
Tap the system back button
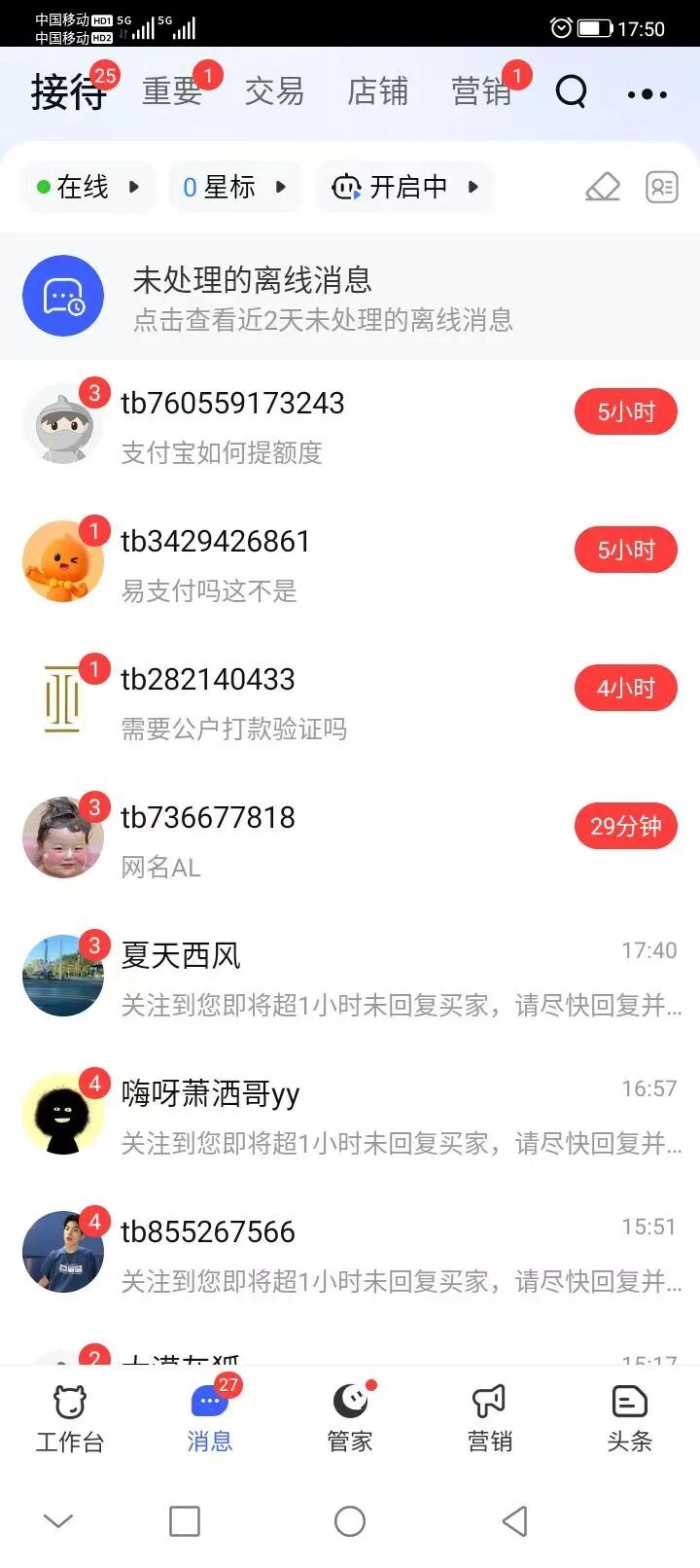click(x=515, y=1521)
